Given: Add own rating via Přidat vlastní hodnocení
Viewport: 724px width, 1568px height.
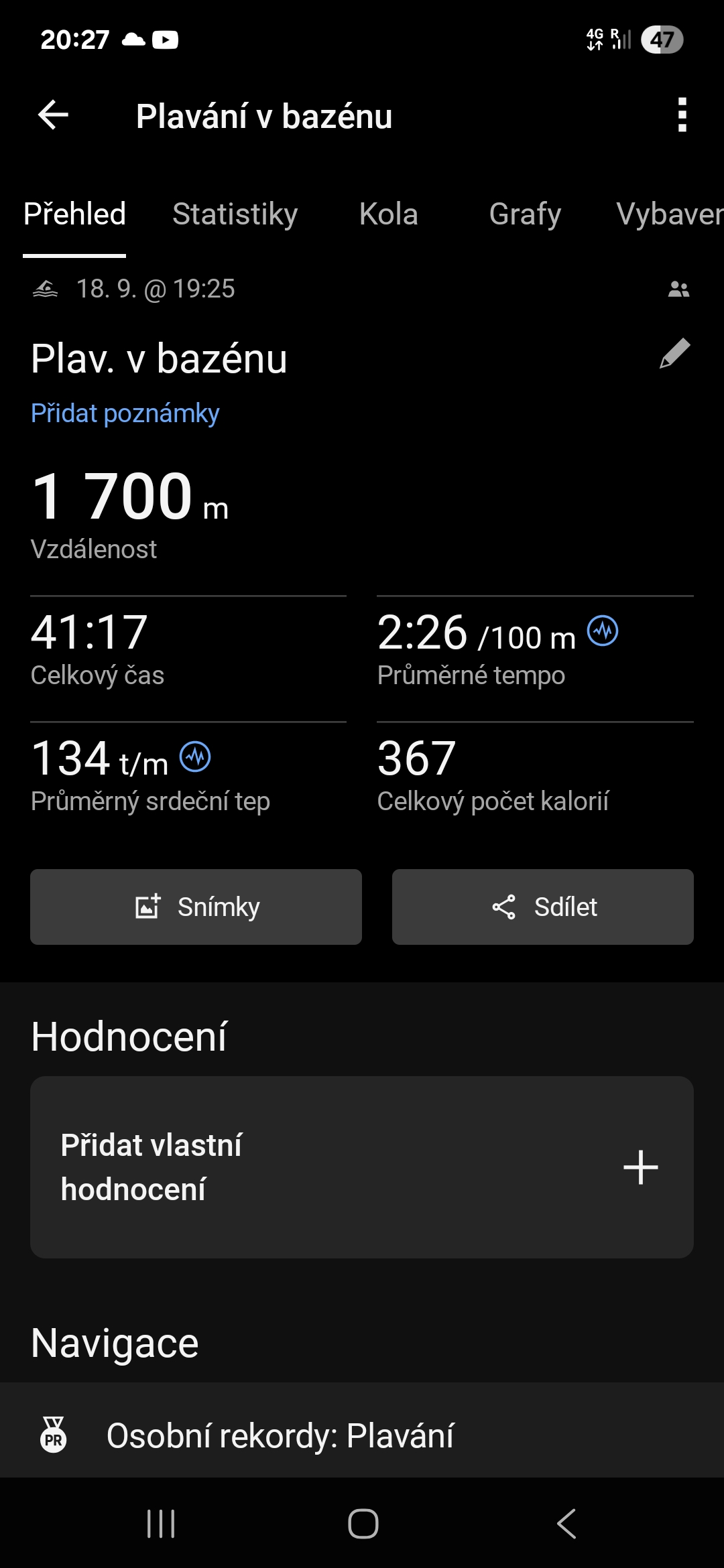Looking at the screenshot, I should [x=361, y=1167].
